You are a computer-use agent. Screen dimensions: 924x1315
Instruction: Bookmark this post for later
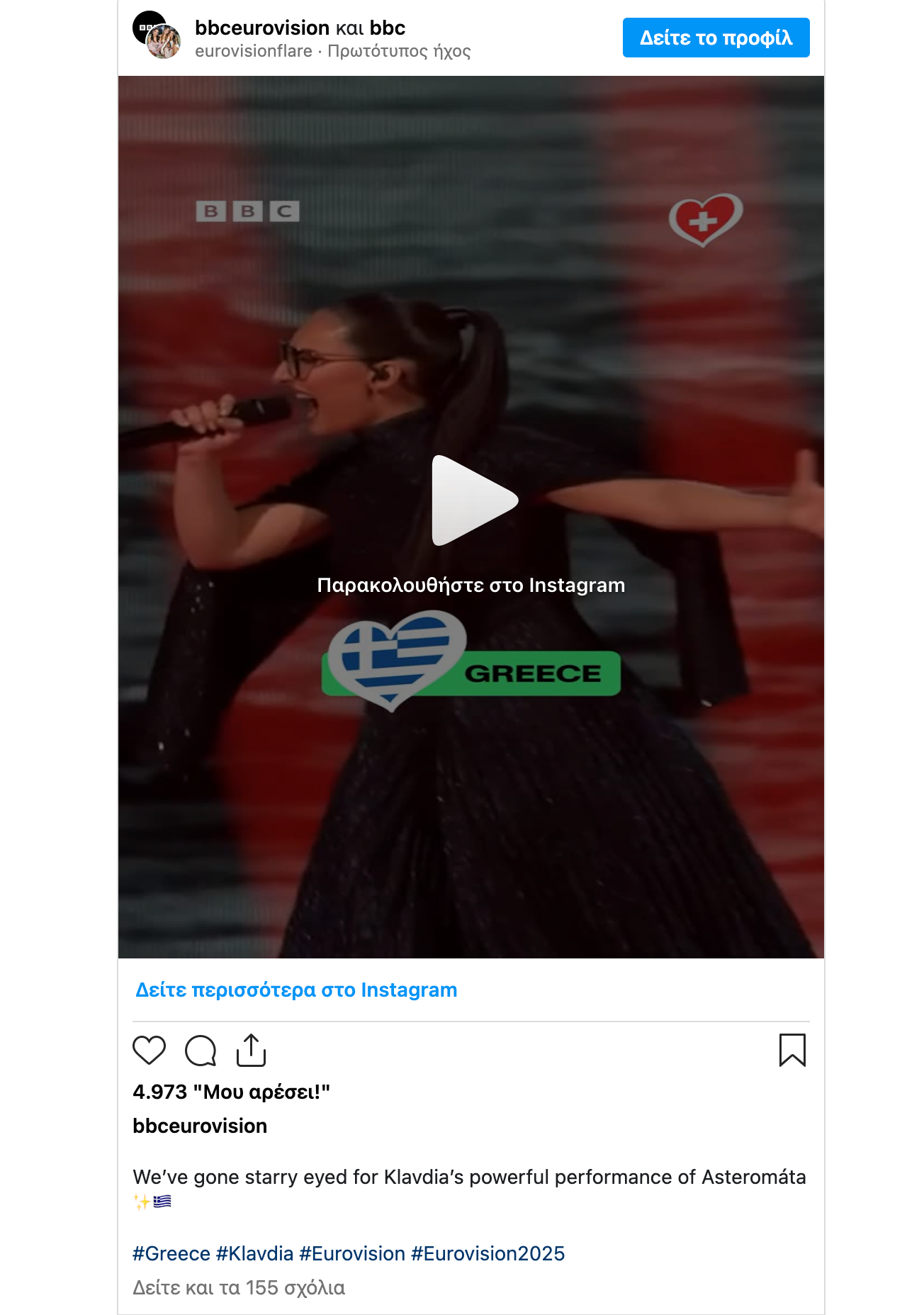pos(792,1050)
